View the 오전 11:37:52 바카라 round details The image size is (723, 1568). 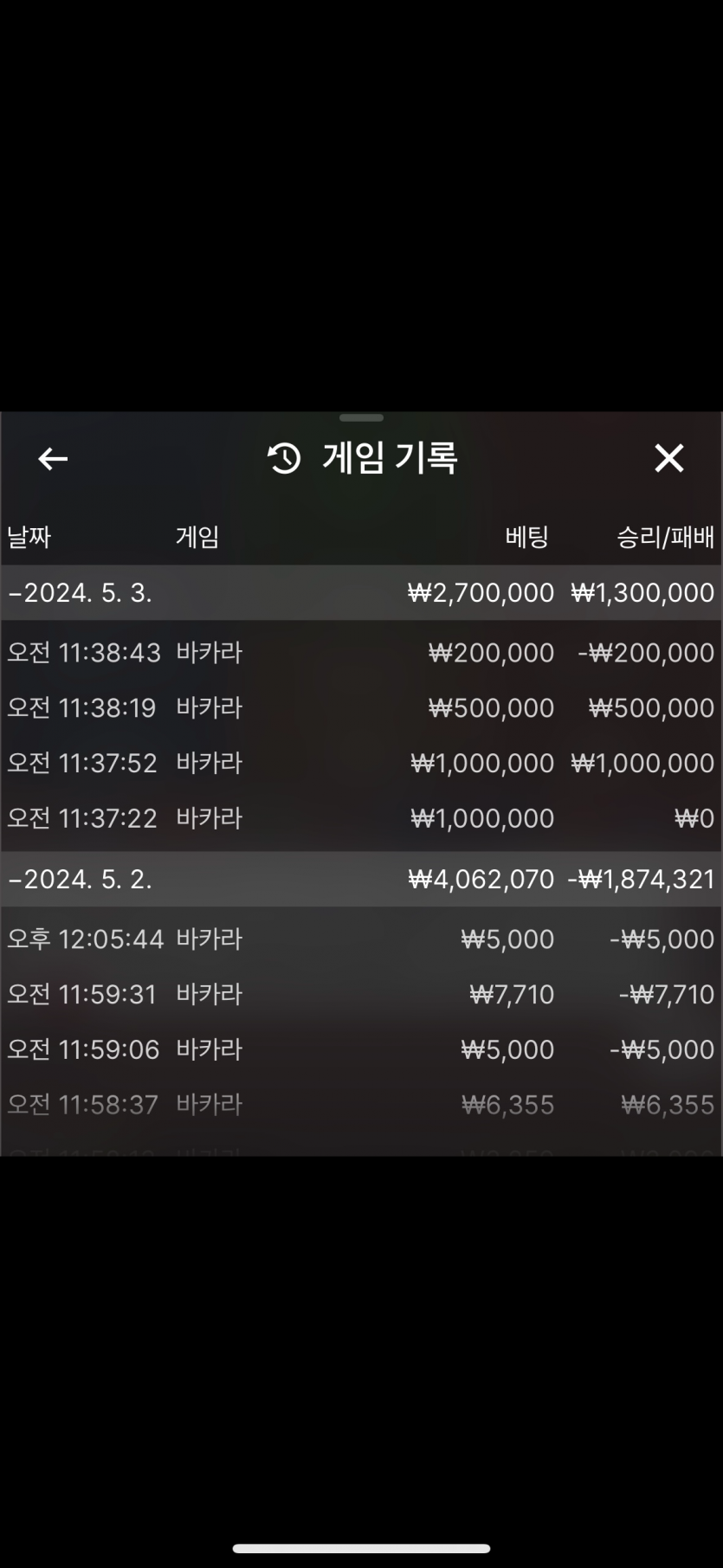(x=361, y=764)
